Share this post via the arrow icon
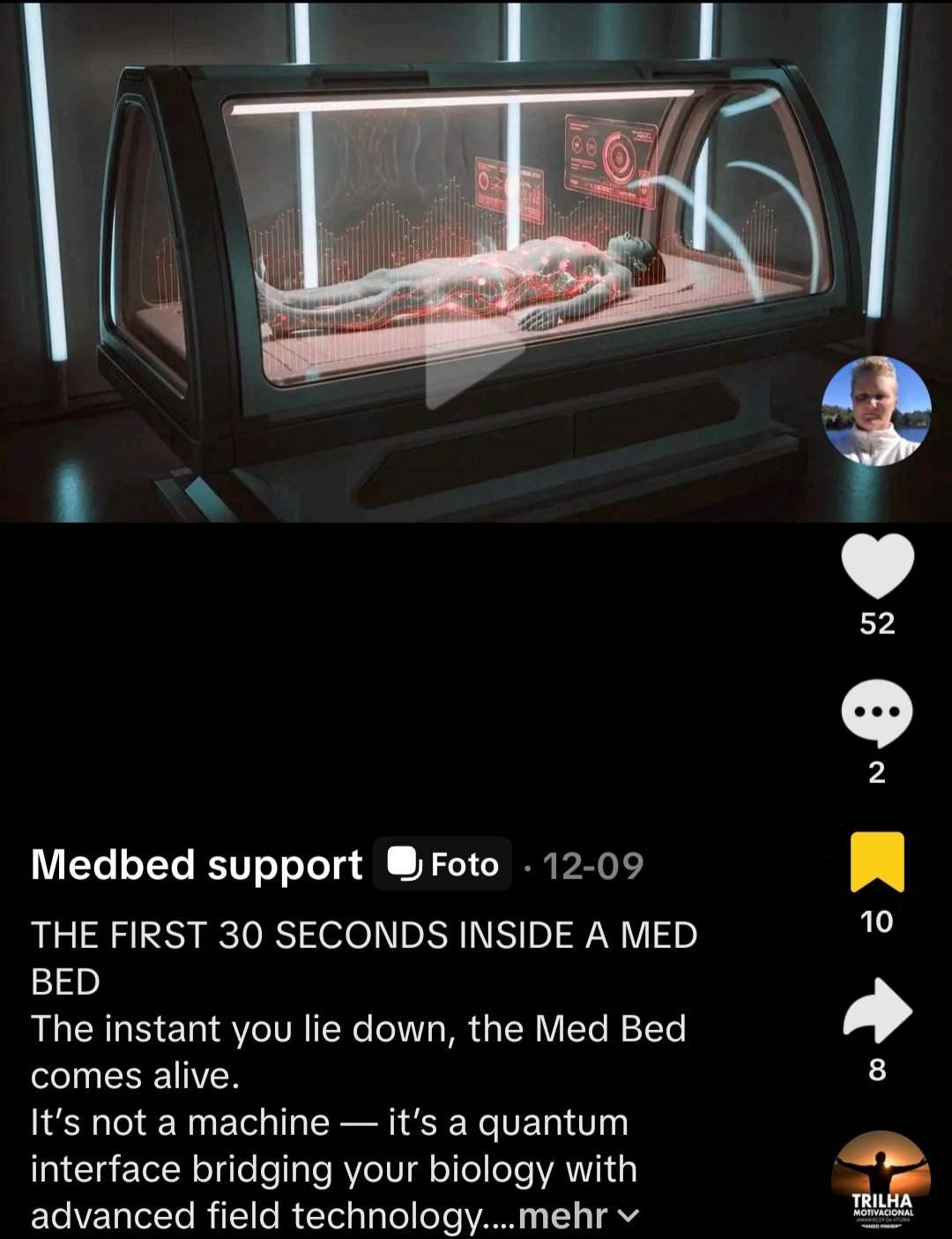This screenshot has width=952, height=1239. pos(876,1011)
